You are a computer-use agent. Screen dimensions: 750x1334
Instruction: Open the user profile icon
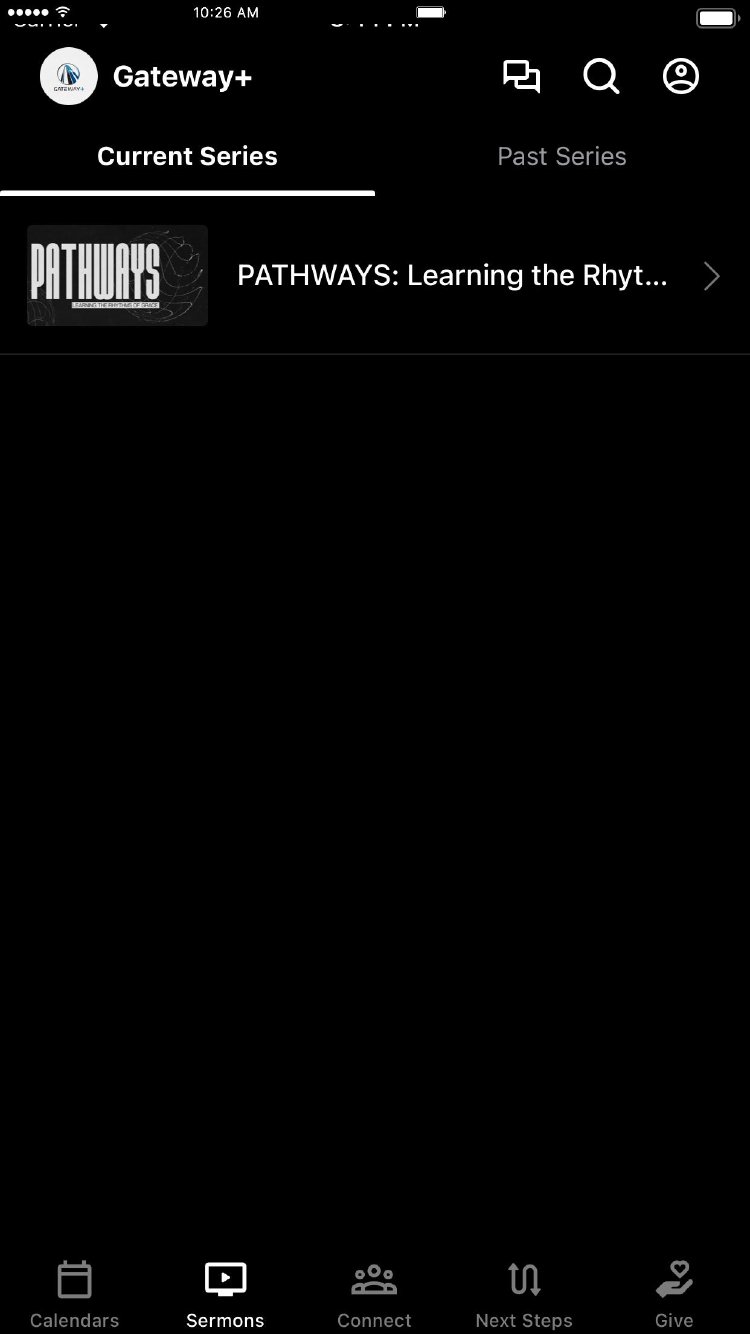point(681,77)
